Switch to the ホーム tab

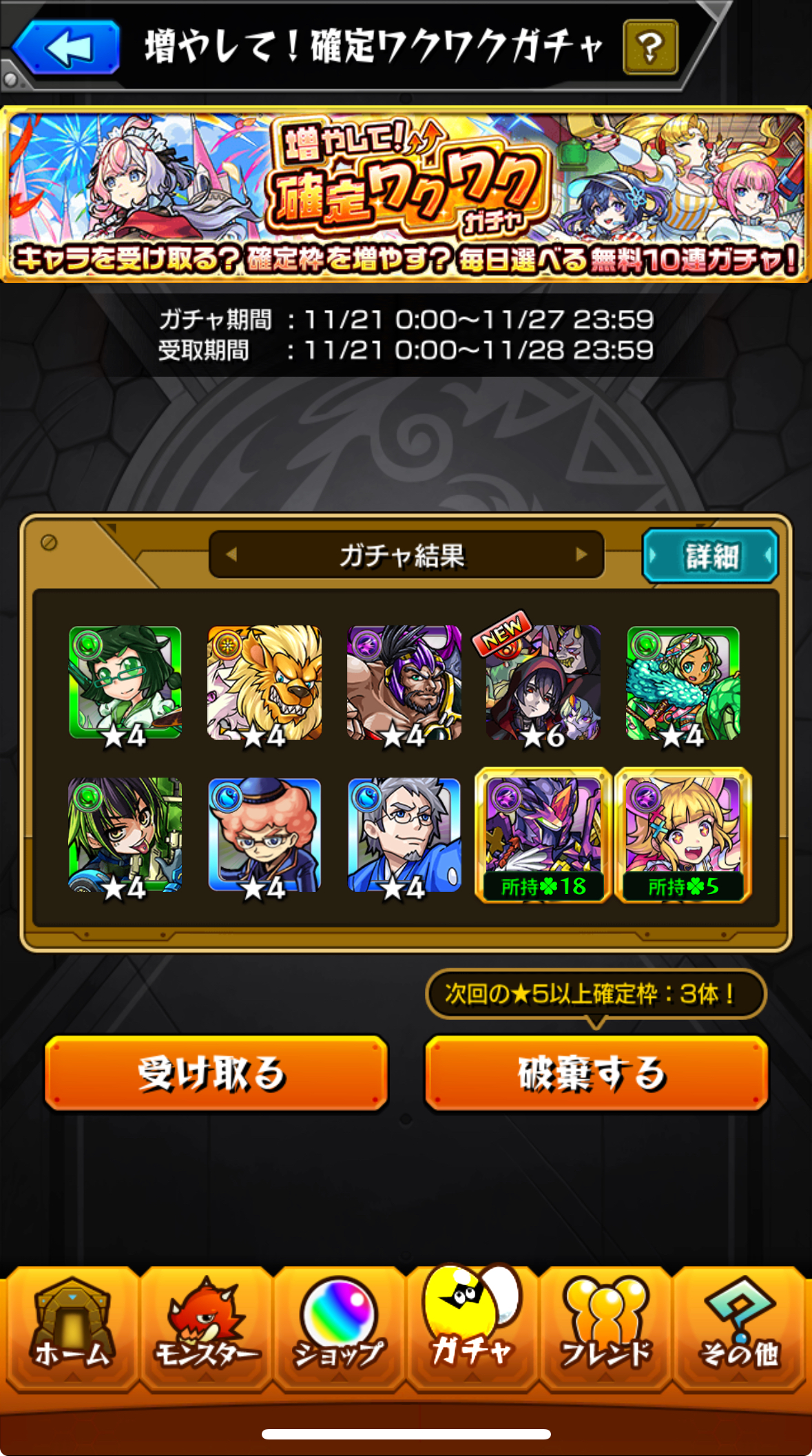tap(71, 1326)
